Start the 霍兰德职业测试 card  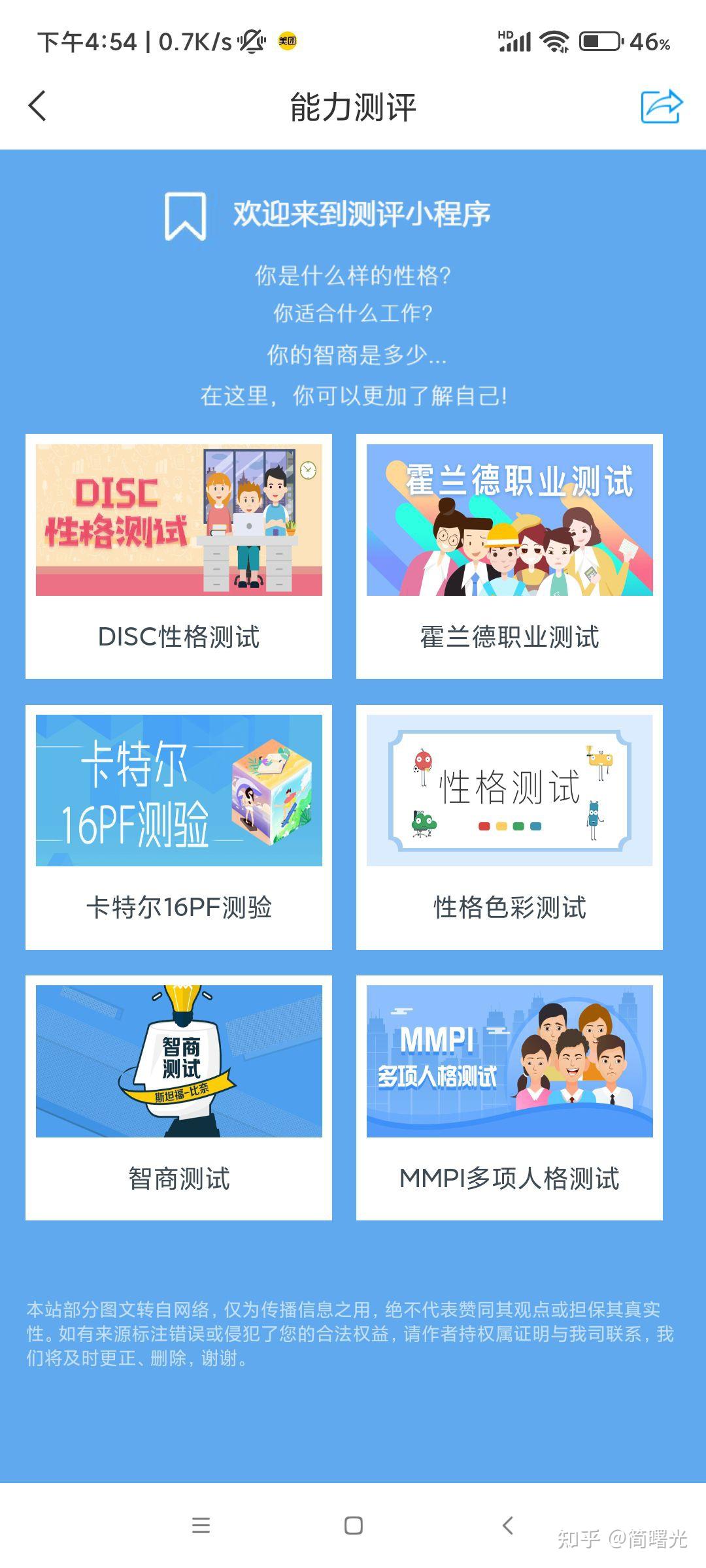pyautogui.click(x=509, y=556)
